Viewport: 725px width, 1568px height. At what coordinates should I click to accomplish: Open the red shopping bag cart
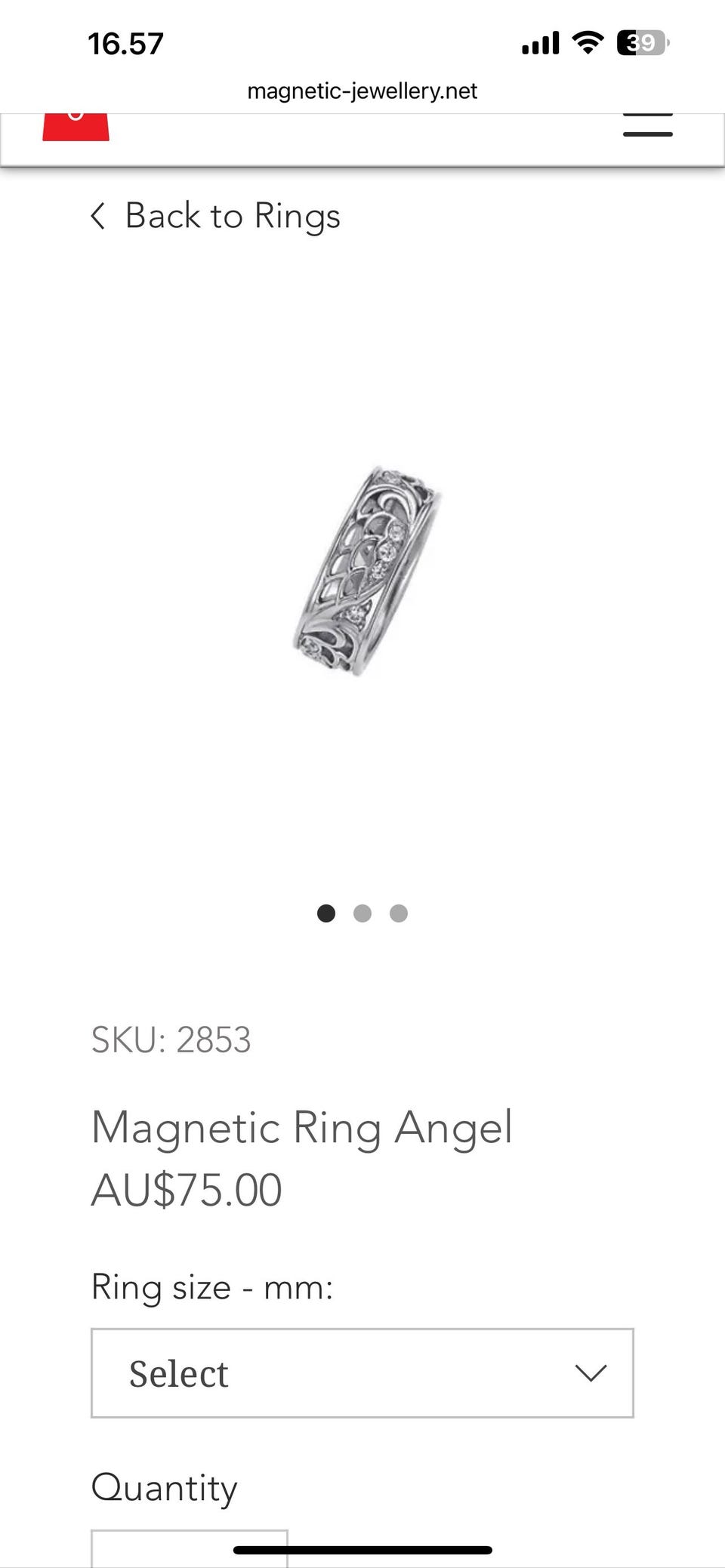[x=76, y=127]
